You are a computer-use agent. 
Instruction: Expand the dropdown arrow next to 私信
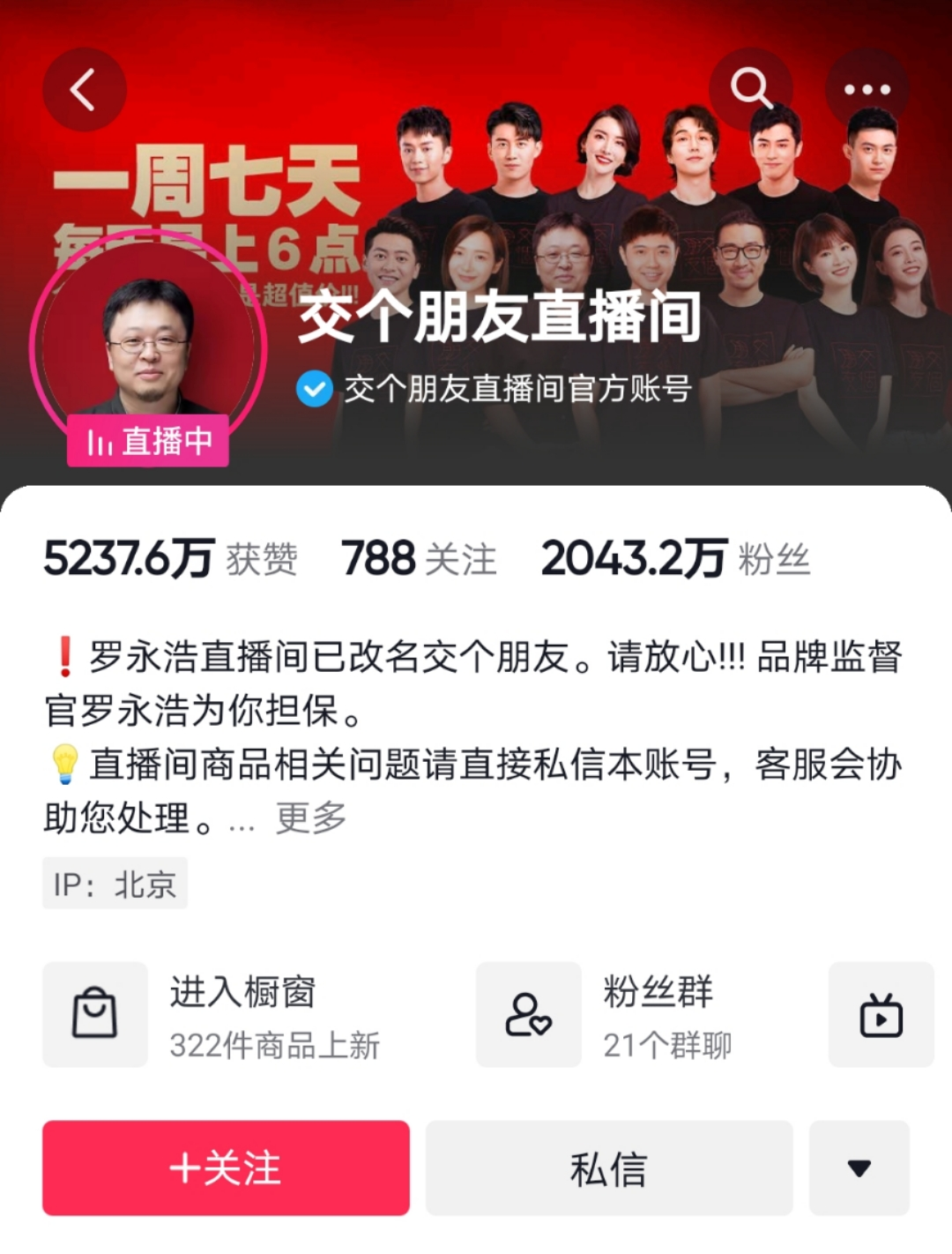[x=859, y=1168]
